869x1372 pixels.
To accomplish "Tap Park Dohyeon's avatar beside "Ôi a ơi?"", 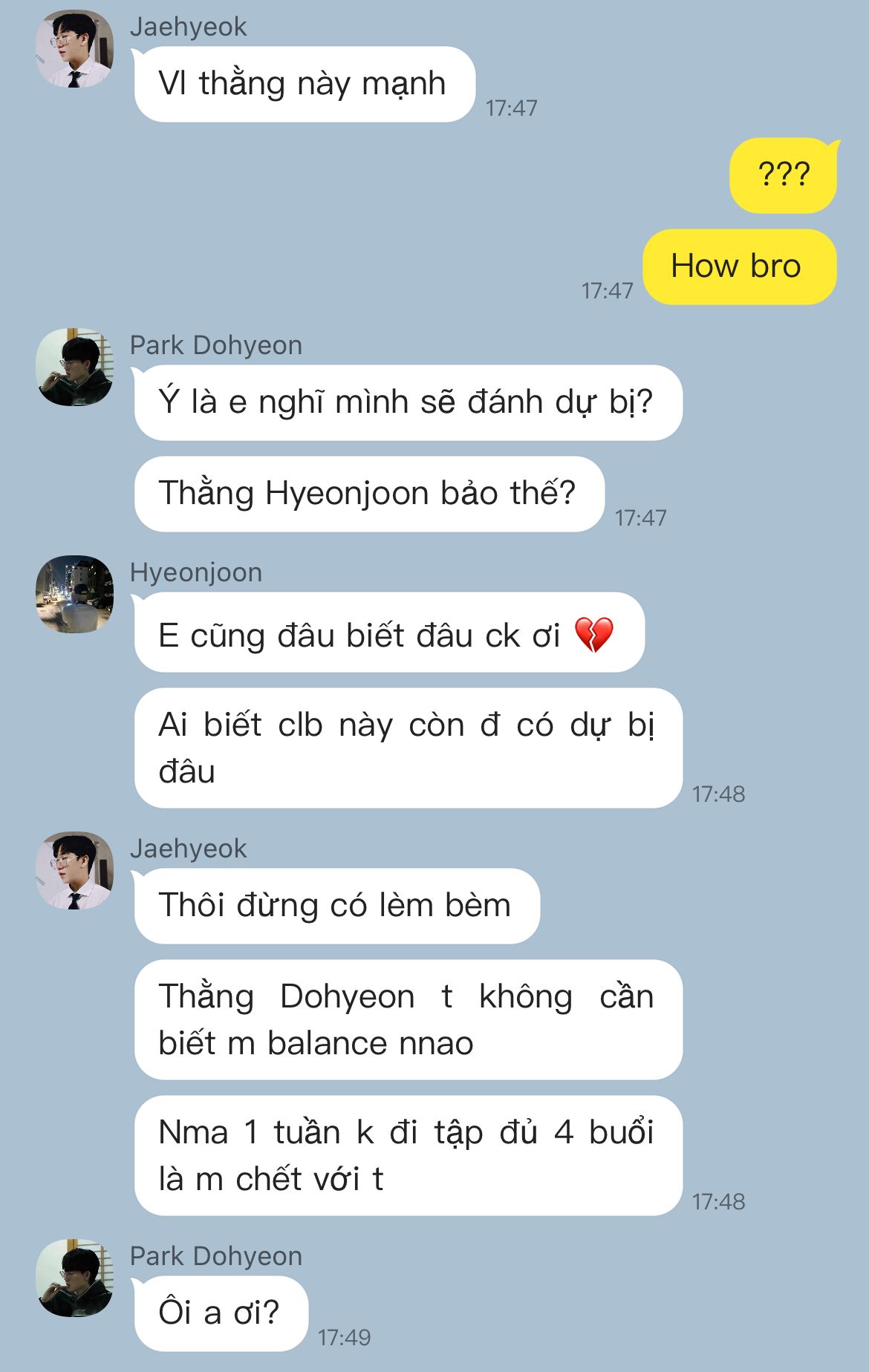I will click(x=74, y=1278).
